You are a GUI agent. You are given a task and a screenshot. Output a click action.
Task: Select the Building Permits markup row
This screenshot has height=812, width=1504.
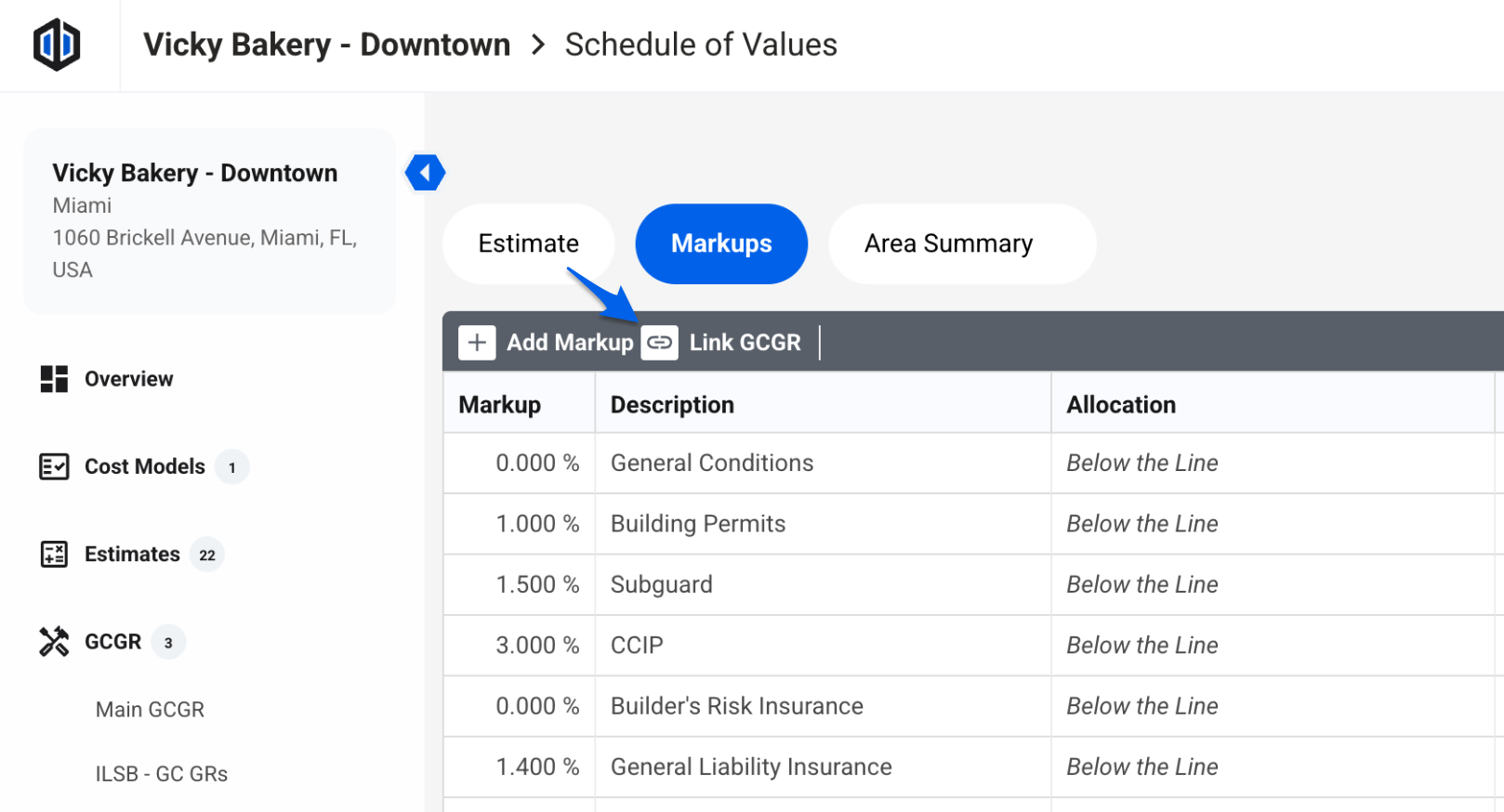tap(698, 524)
